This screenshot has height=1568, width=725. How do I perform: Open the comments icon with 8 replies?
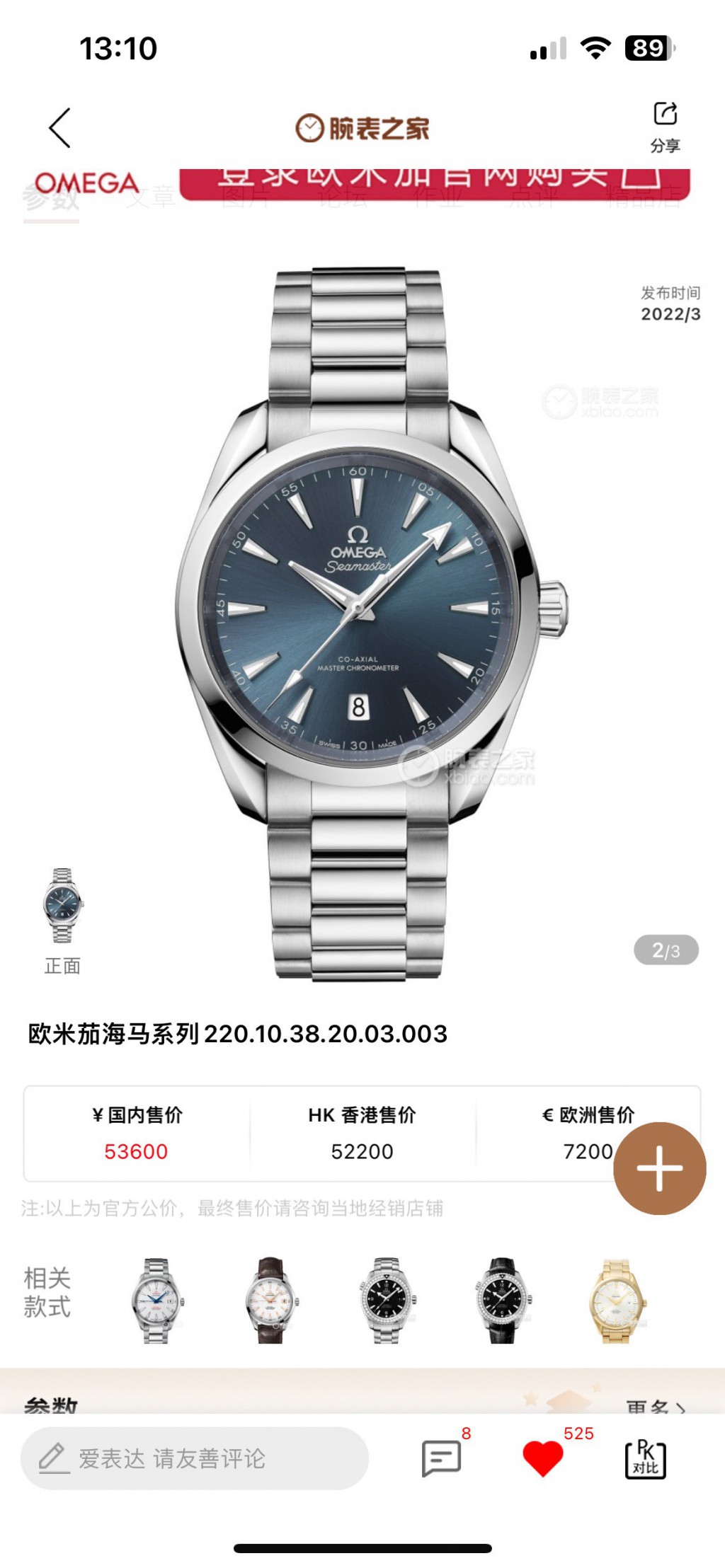[x=441, y=1458]
